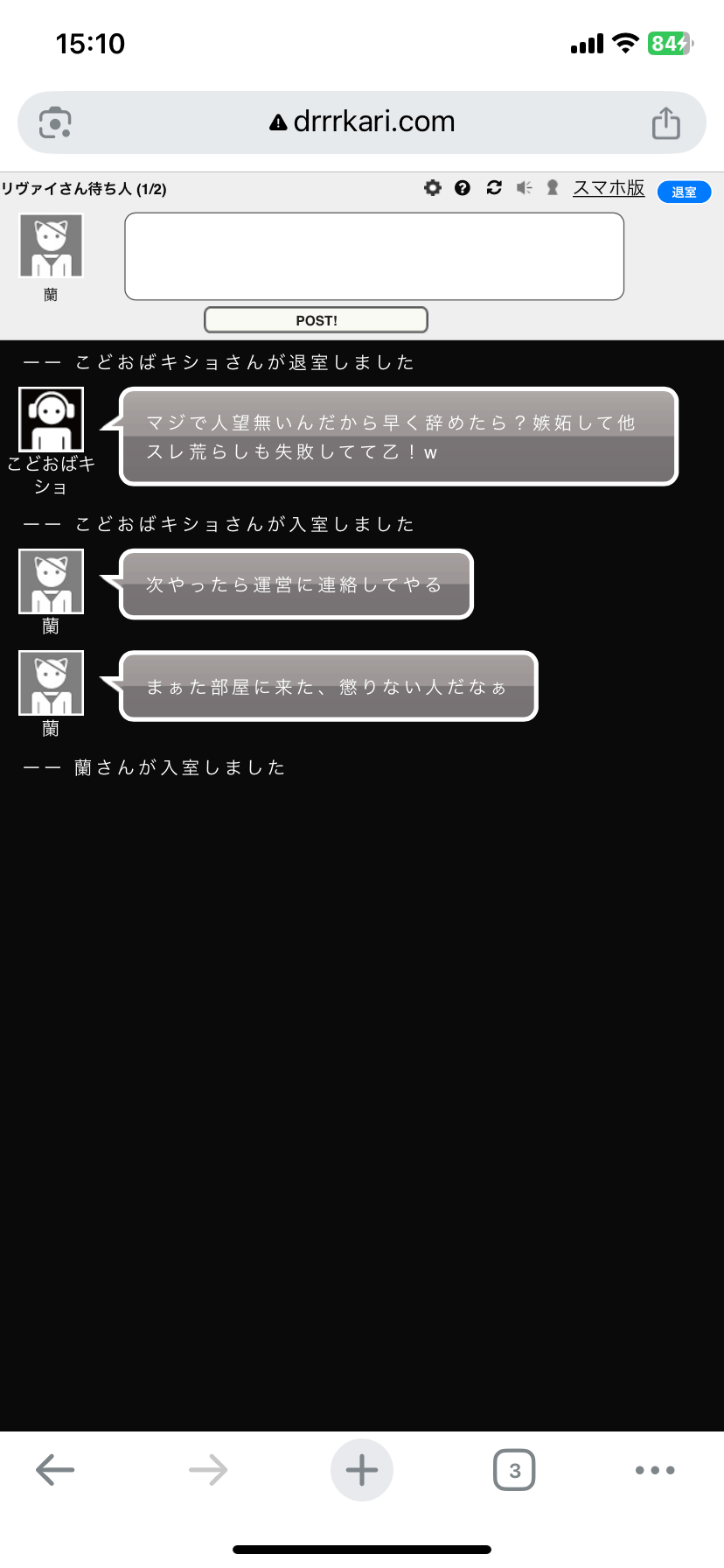This screenshot has width=724, height=1568.
Task: Open the settings gear icon
Action: 433,187
